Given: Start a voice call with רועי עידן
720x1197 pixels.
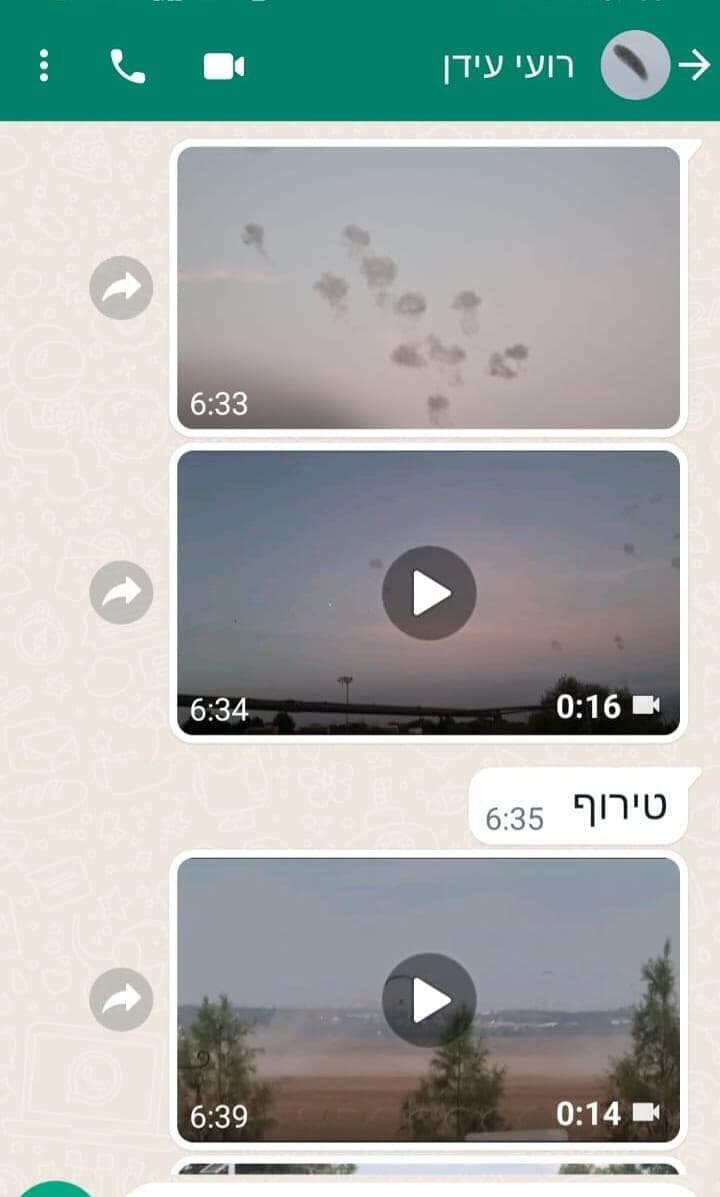Looking at the screenshot, I should pos(124,66).
